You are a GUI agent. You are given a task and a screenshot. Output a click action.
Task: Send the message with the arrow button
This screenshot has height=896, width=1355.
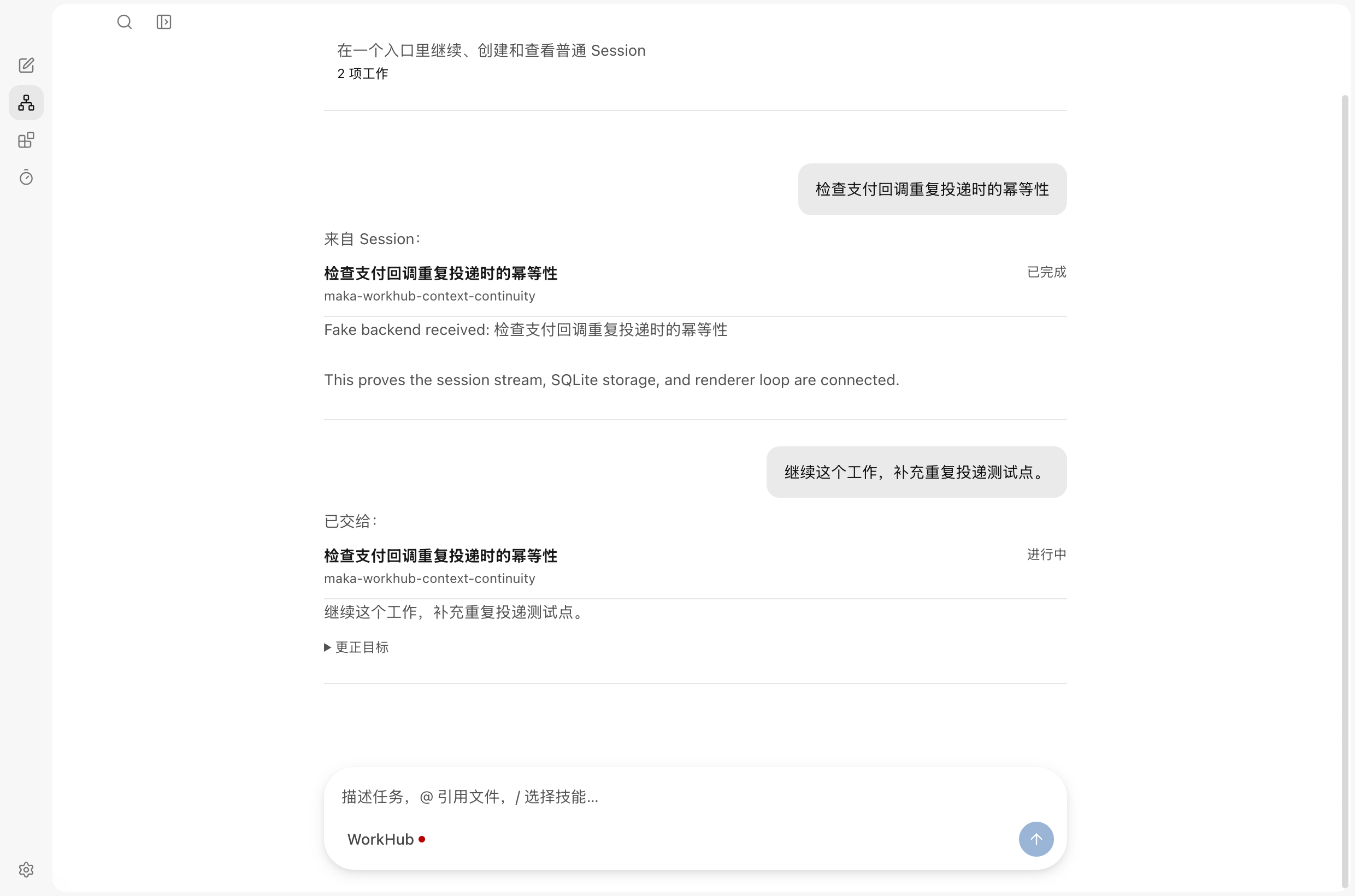1036,839
